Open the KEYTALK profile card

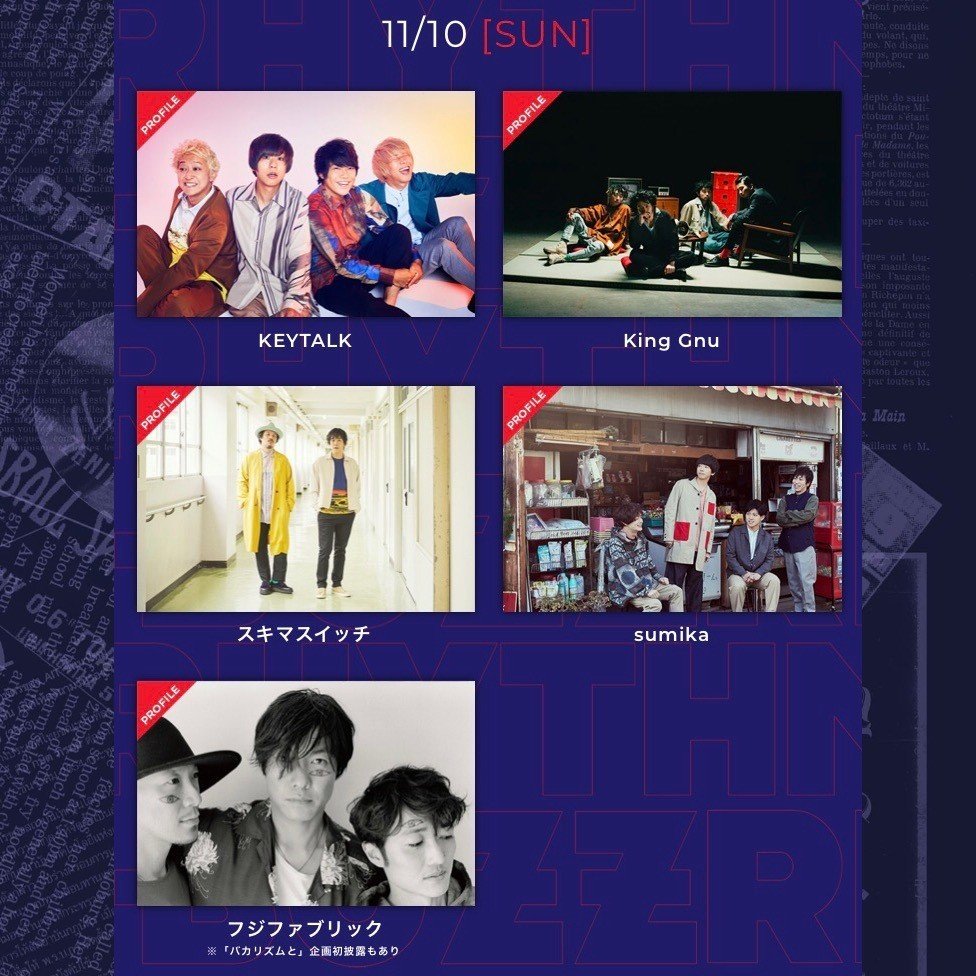[305, 204]
